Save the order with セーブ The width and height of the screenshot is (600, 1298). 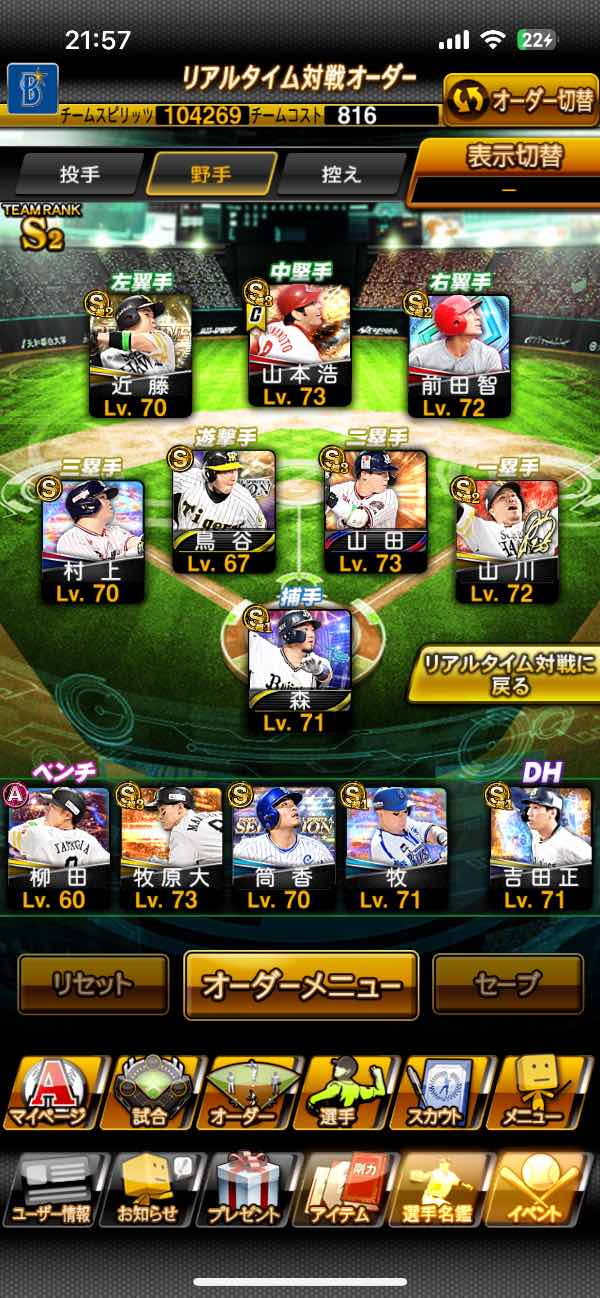click(508, 984)
